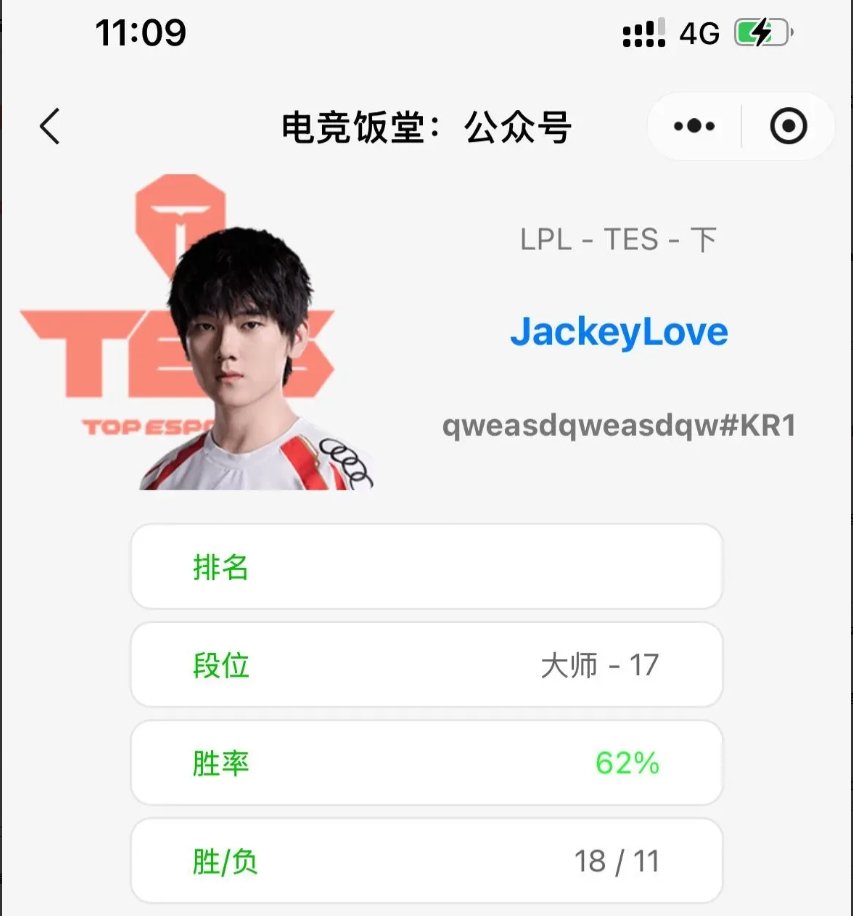Expand the 排名 ranking card
Viewport: 853px width, 916px height.
click(427, 567)
